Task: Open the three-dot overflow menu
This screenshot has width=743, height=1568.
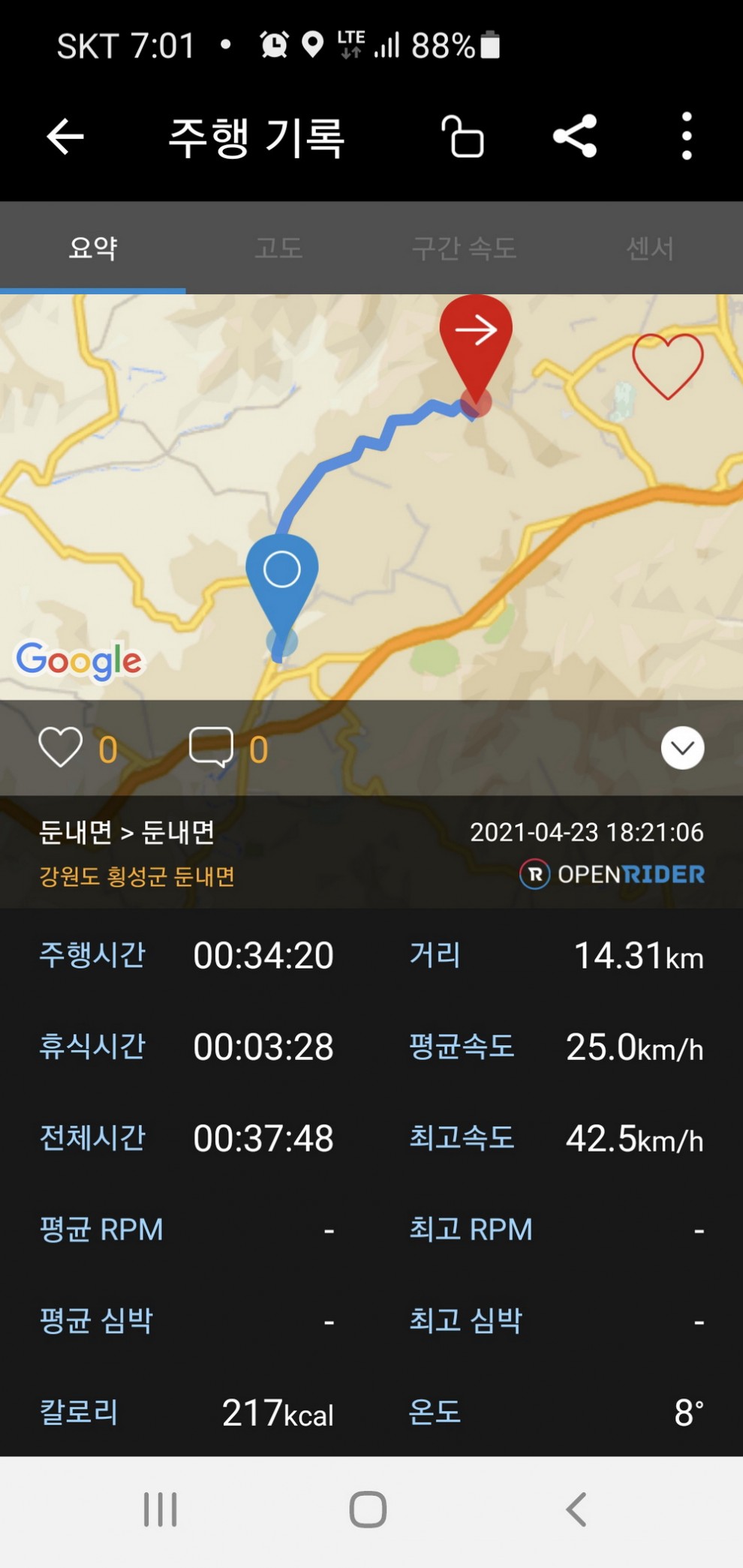Action: pyautogui.click(x=686, y=137)
